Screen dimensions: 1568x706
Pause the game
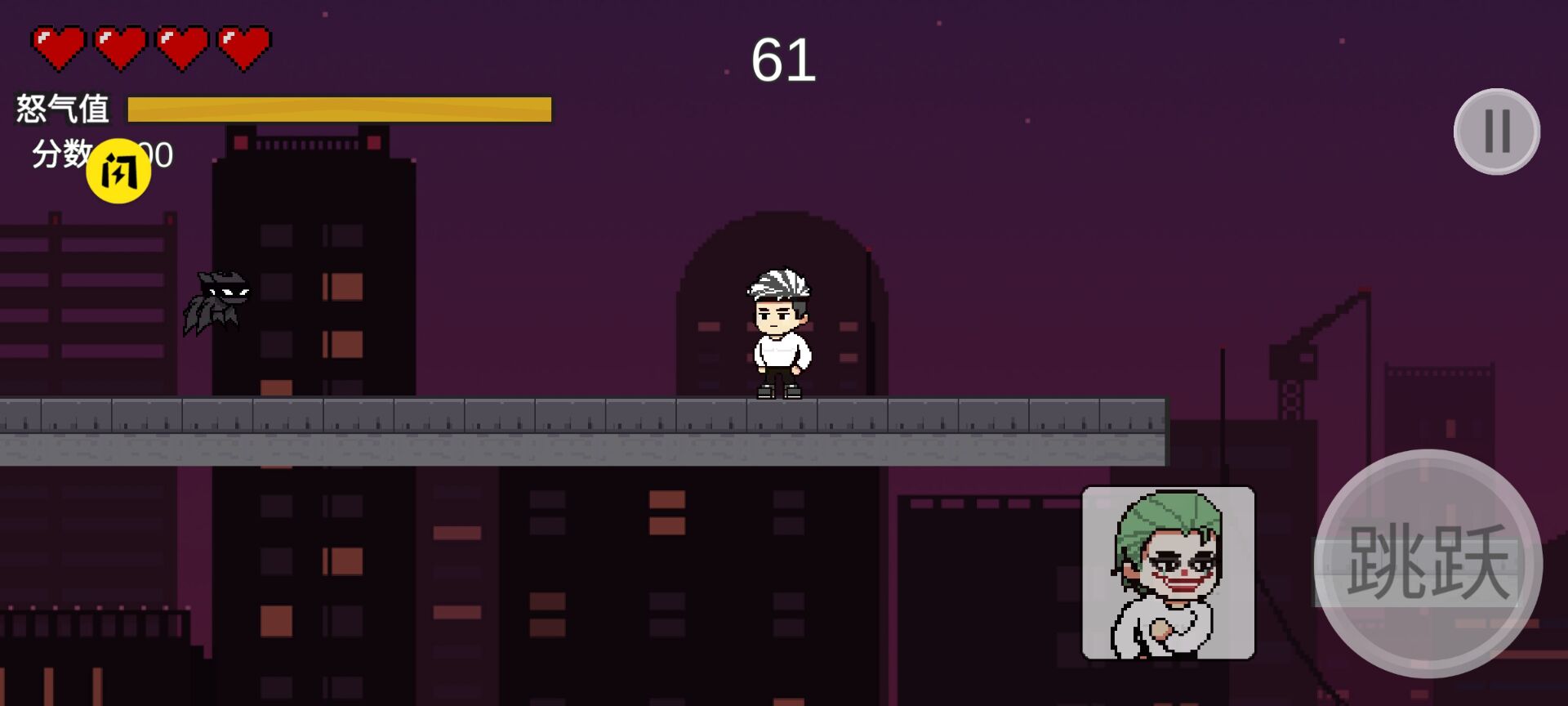pos(1496,132)
